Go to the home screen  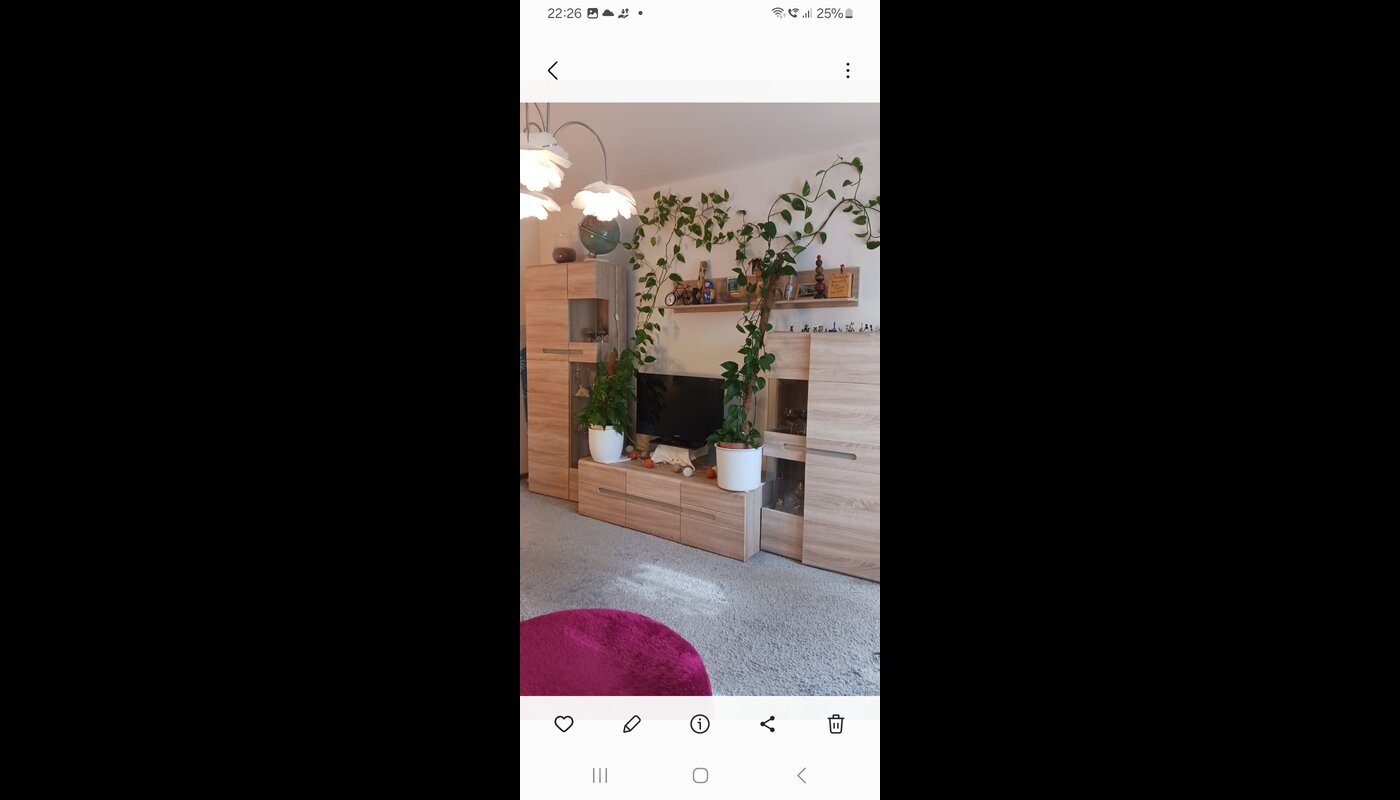[x=700, y=775]
